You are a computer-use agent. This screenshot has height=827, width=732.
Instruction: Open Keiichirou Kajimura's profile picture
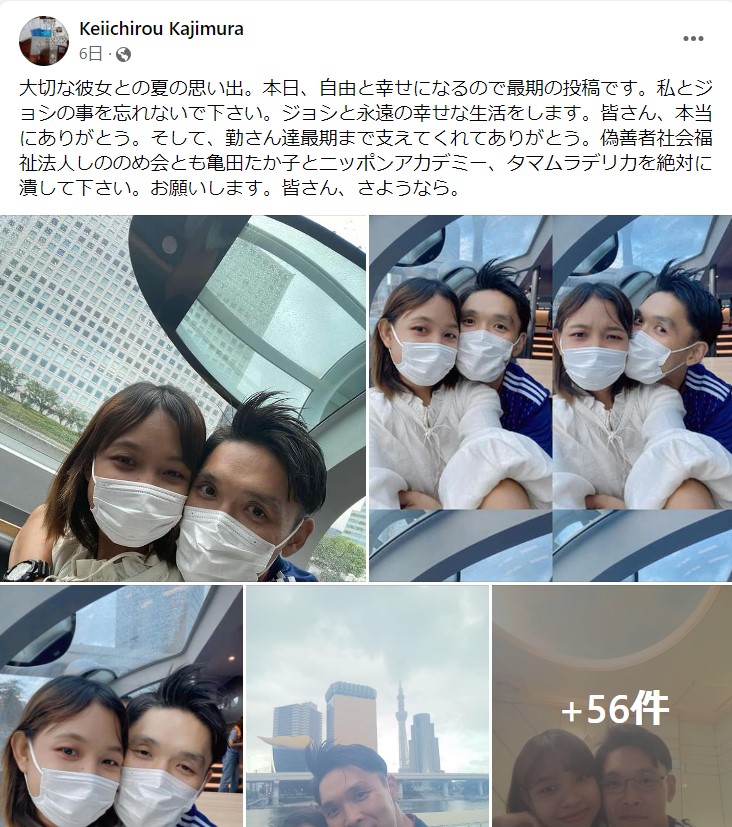44,41
